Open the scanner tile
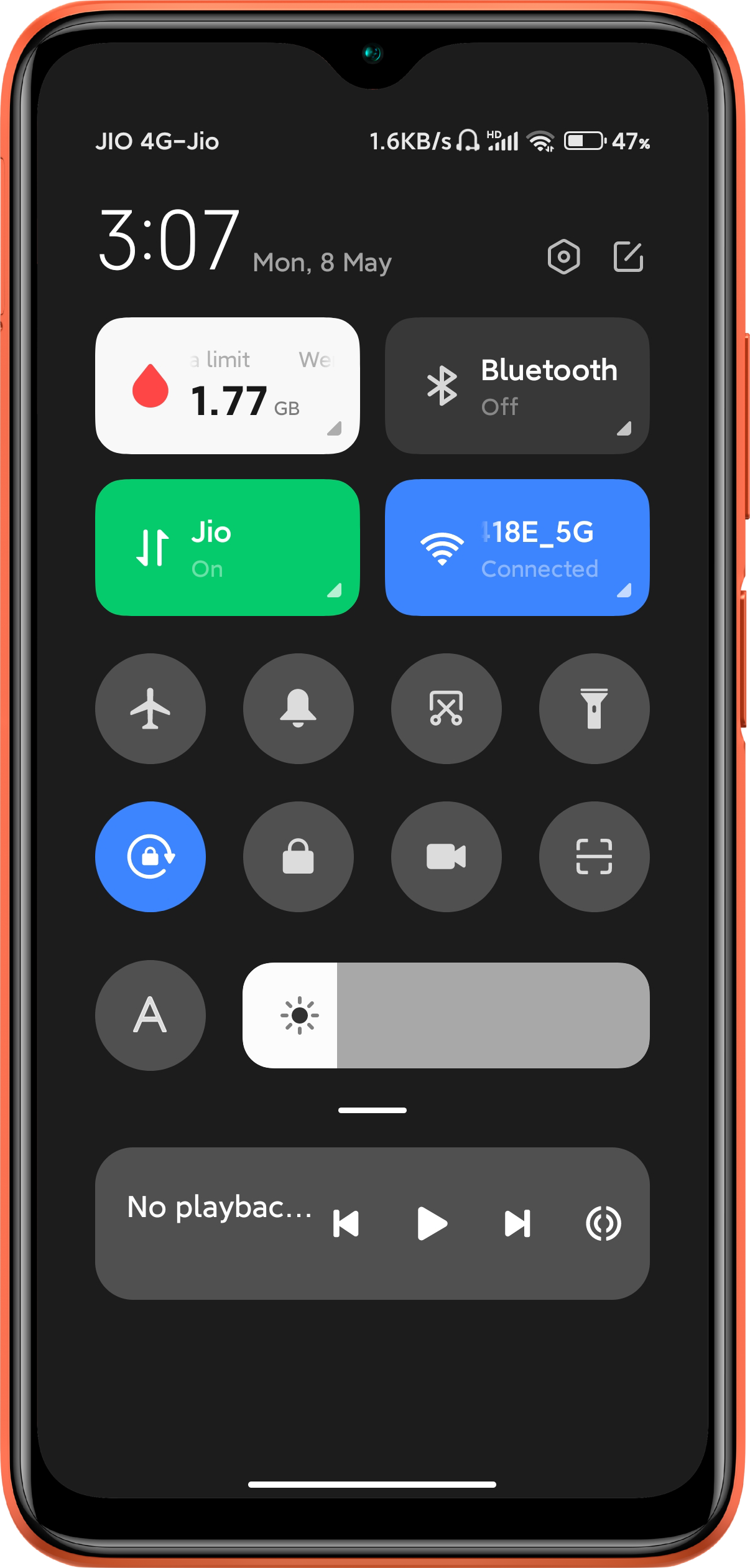Image resolution: width=750 pixels, height=1568 pixels. pos(594,857)
